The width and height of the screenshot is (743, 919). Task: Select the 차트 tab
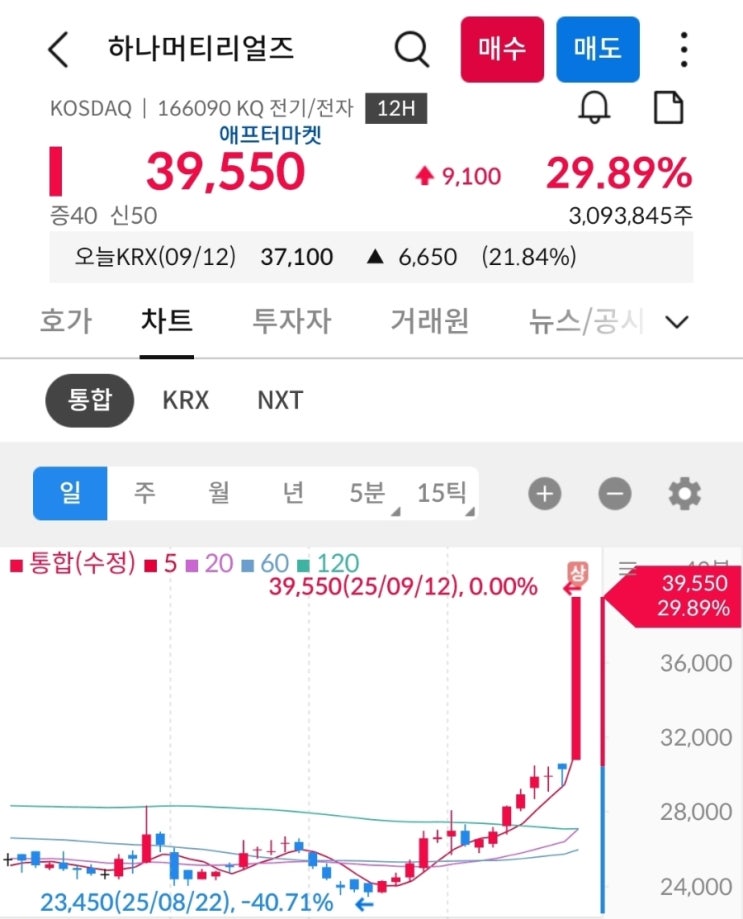[x=167, y=322]
